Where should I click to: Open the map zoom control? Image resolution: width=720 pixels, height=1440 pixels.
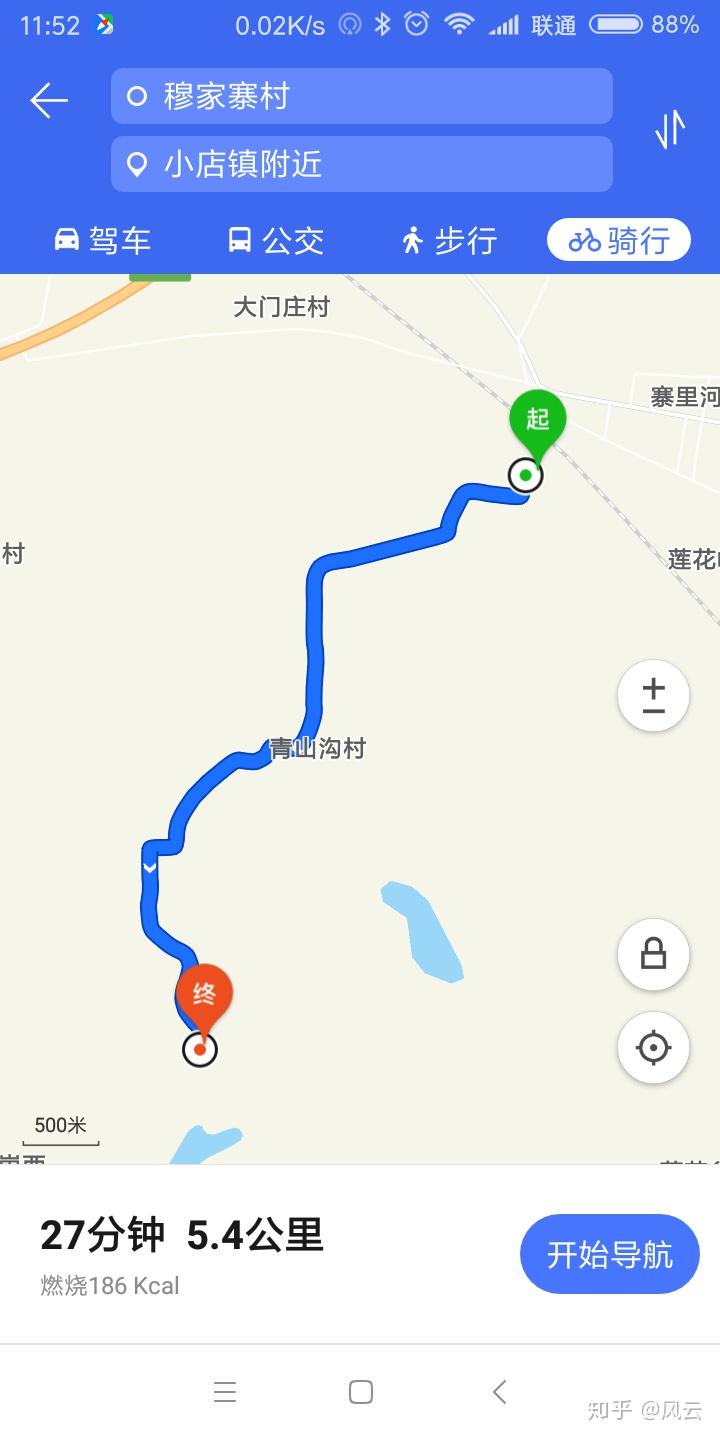coord(653,696)
